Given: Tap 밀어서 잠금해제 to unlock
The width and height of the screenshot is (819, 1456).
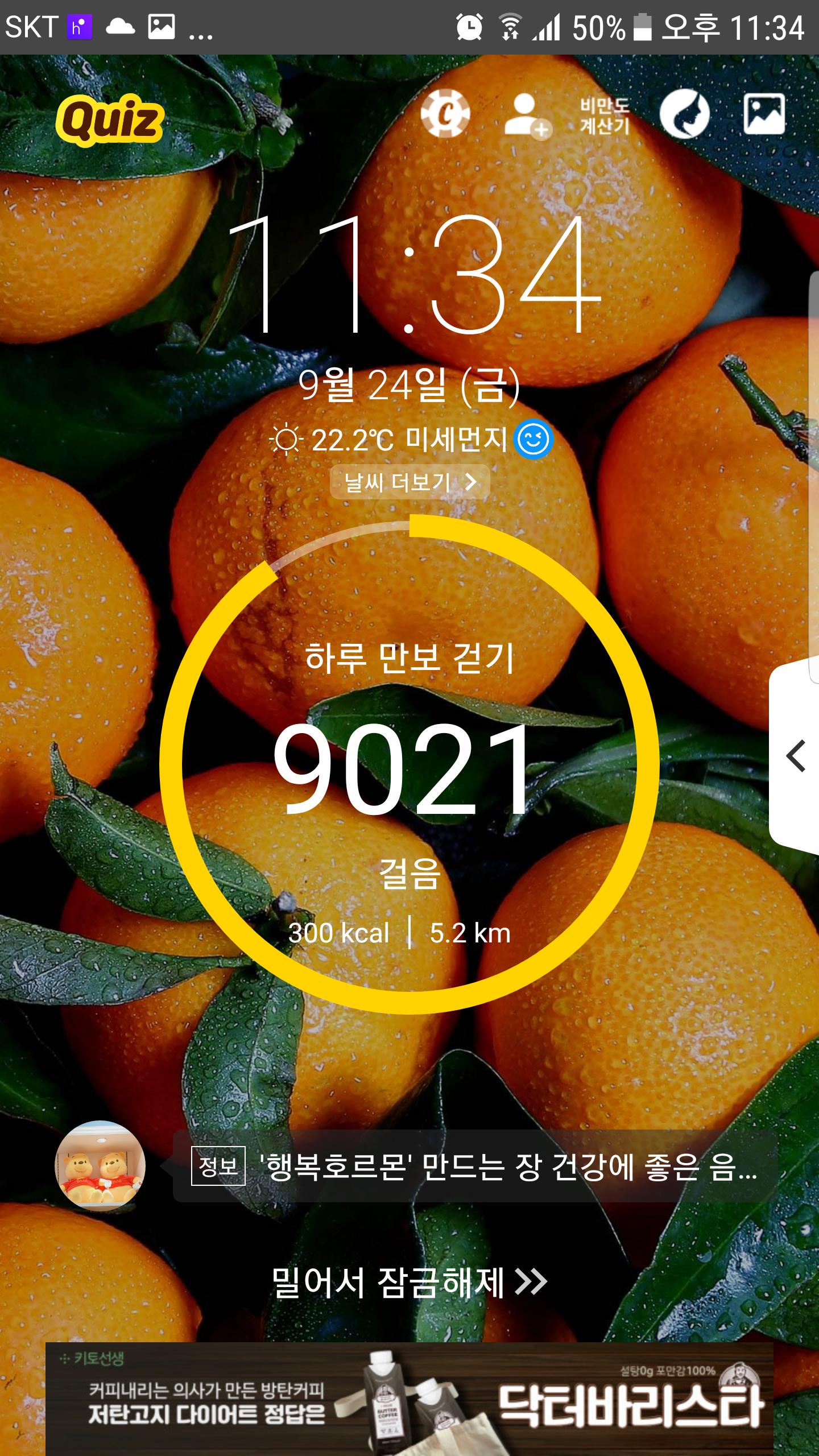Looking at the screenshot, I should [x=409, y=1283].
